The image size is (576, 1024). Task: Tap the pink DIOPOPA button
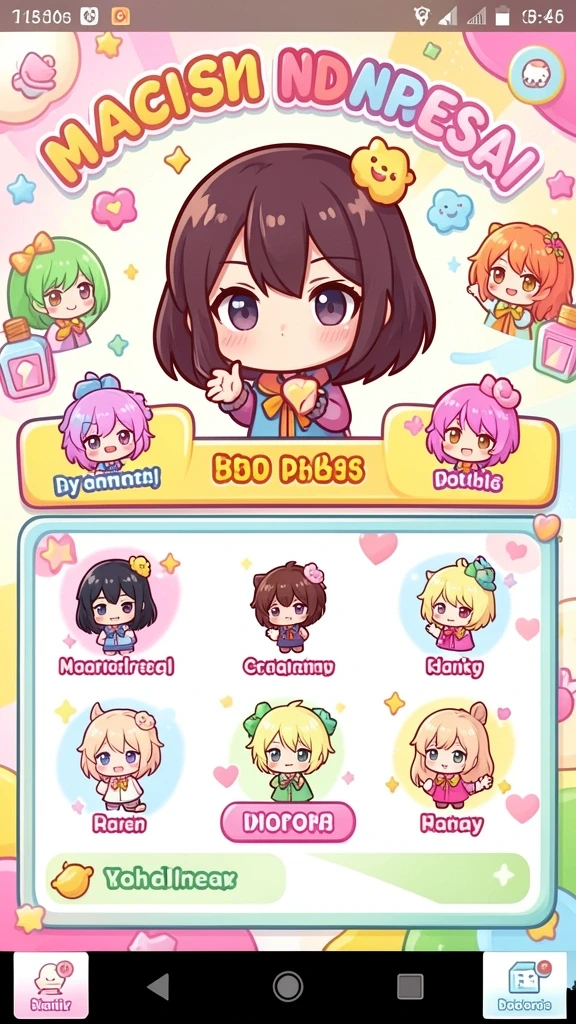click(288, 822)
